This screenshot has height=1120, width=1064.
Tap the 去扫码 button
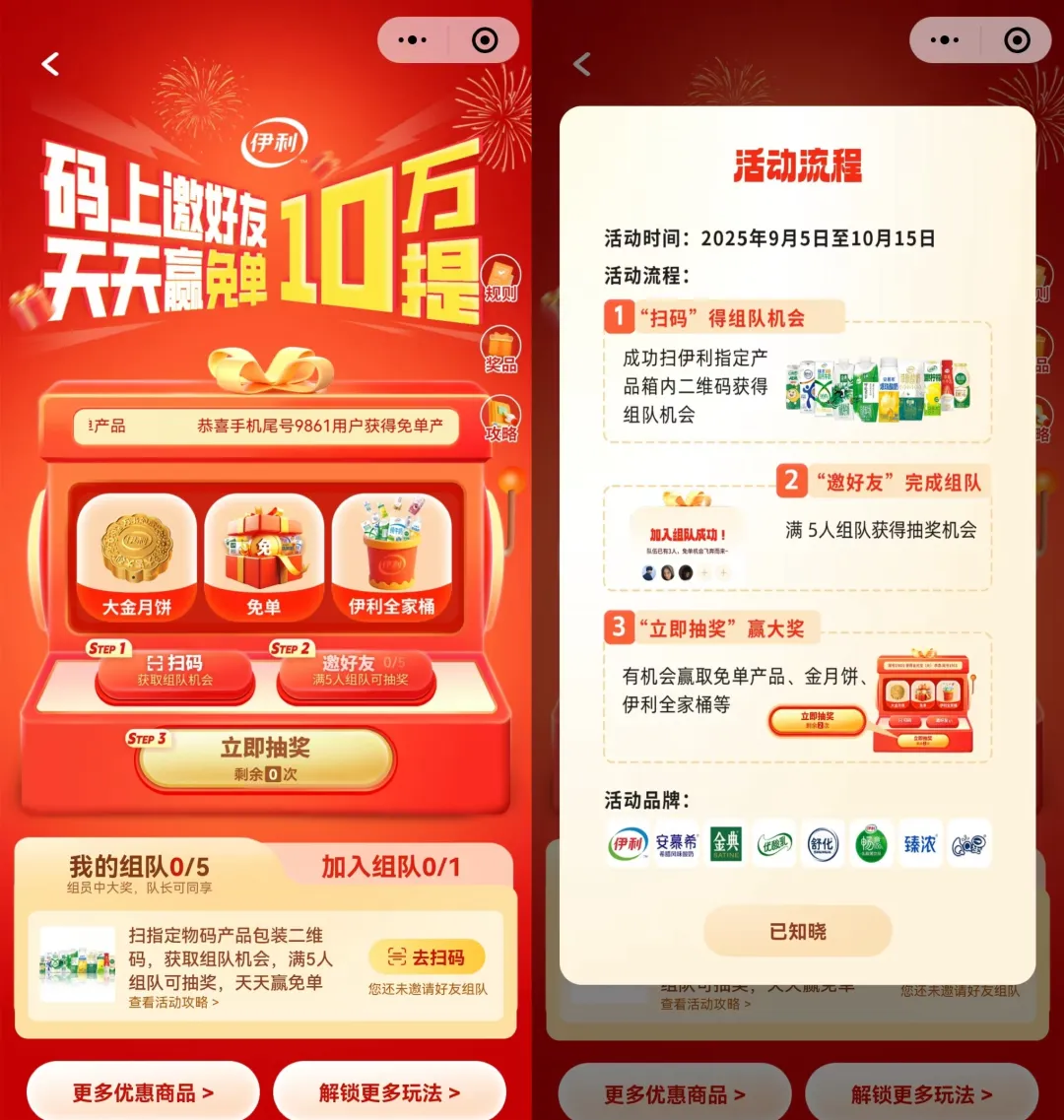point(427,956)
